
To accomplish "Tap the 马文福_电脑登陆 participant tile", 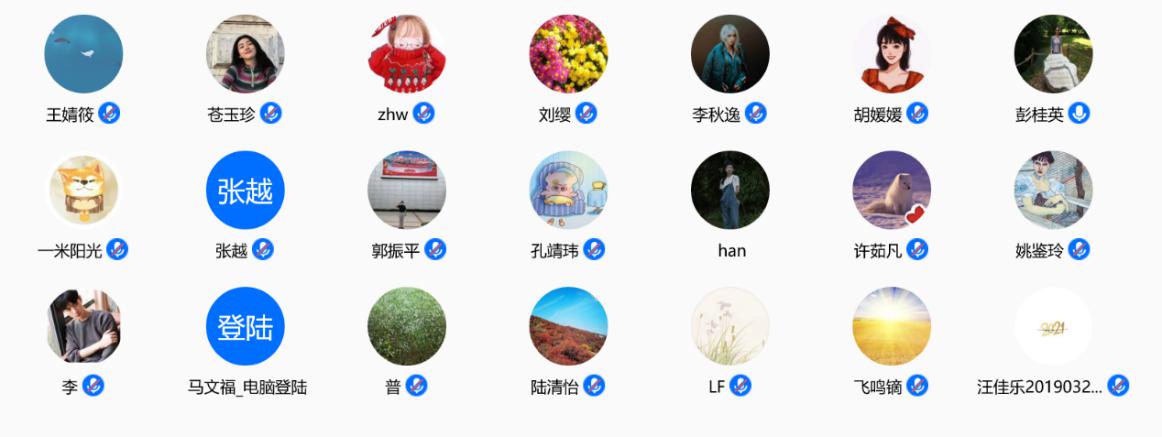I will (x=245, y=326).
